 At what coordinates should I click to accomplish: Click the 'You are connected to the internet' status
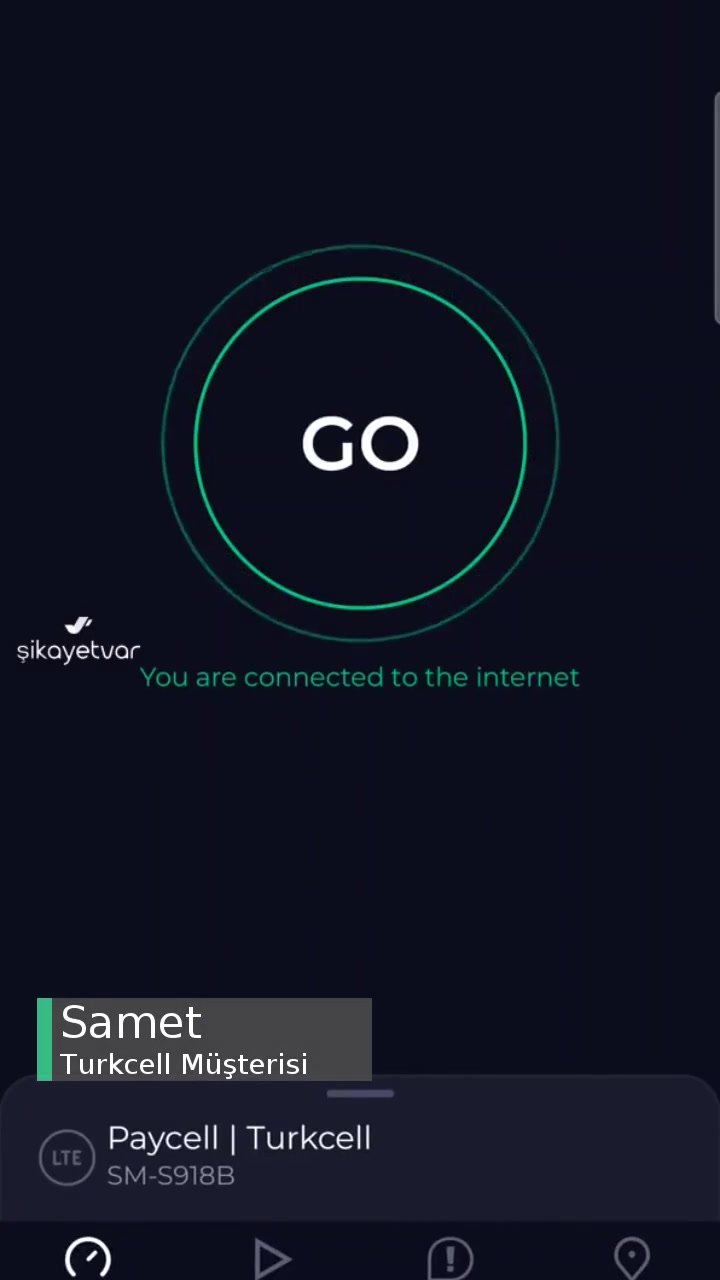tap(360, 677)
